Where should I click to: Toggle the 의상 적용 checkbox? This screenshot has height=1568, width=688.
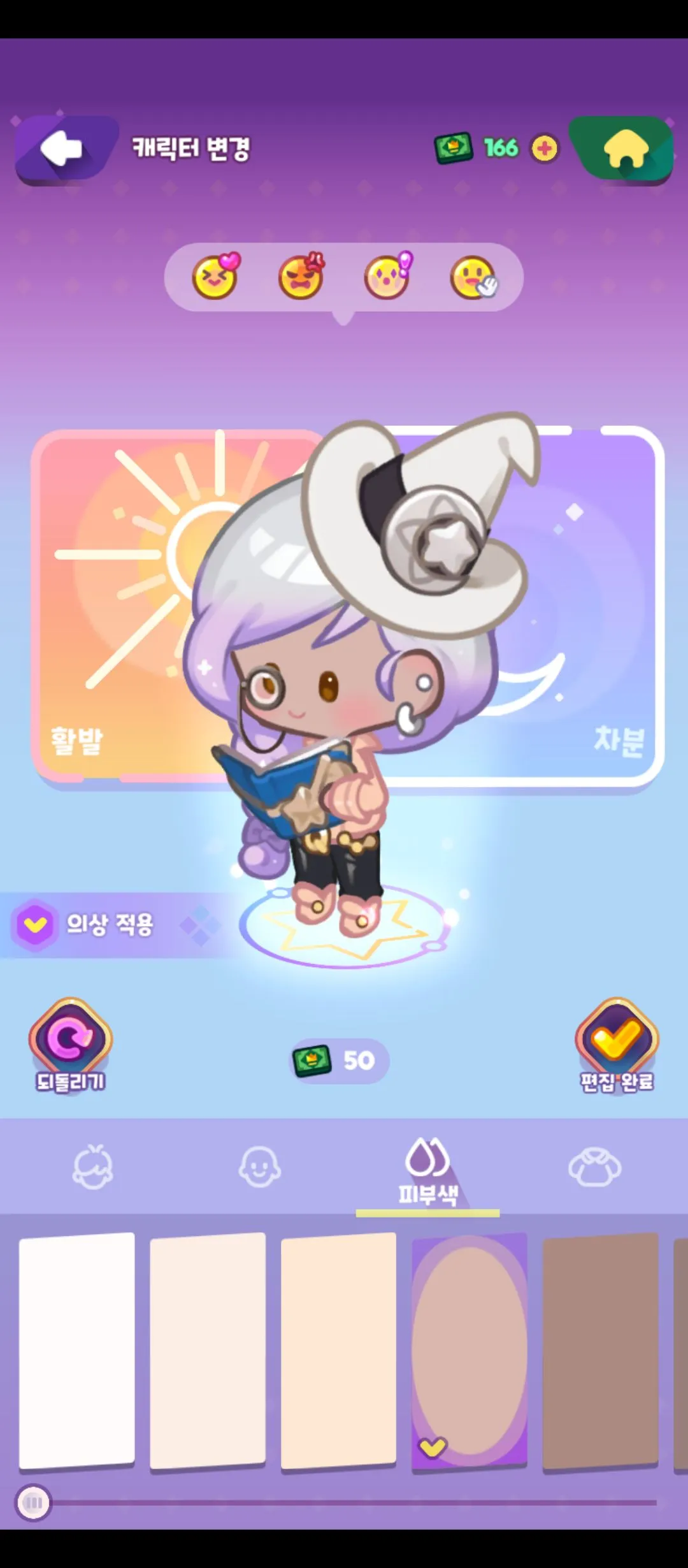36,925
